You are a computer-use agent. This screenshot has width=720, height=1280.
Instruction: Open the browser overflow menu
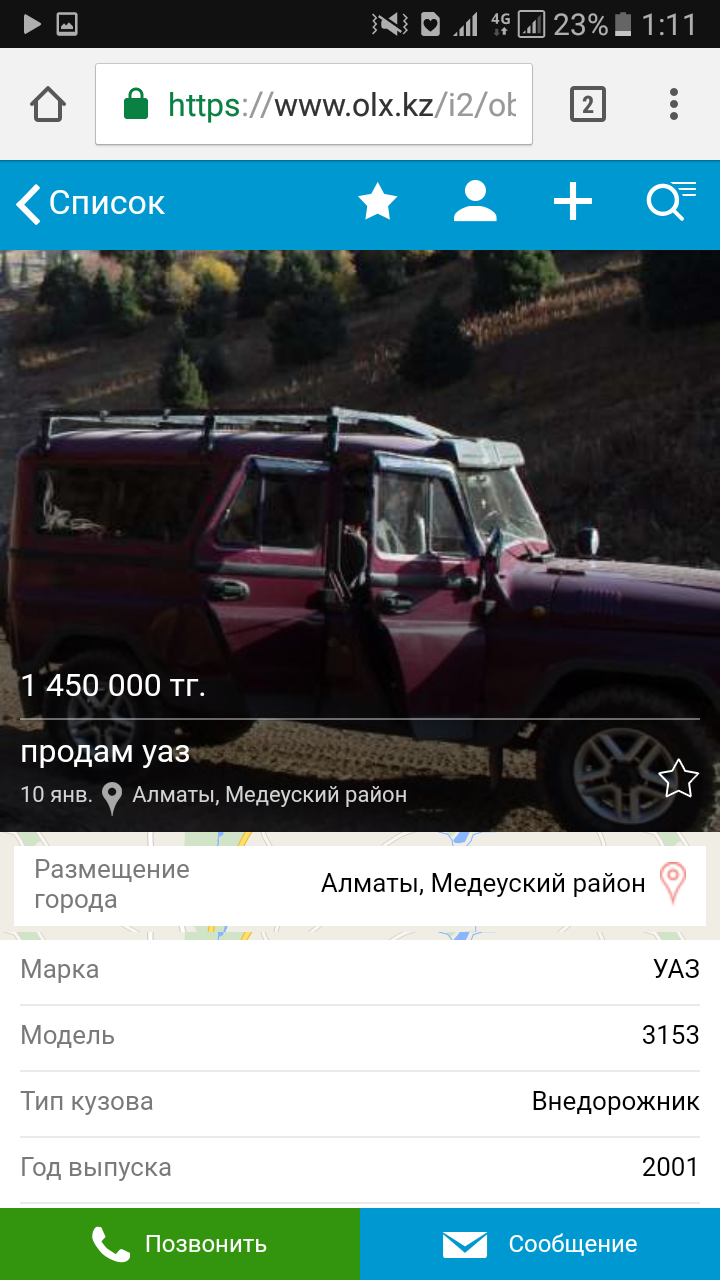coord(674,105)
